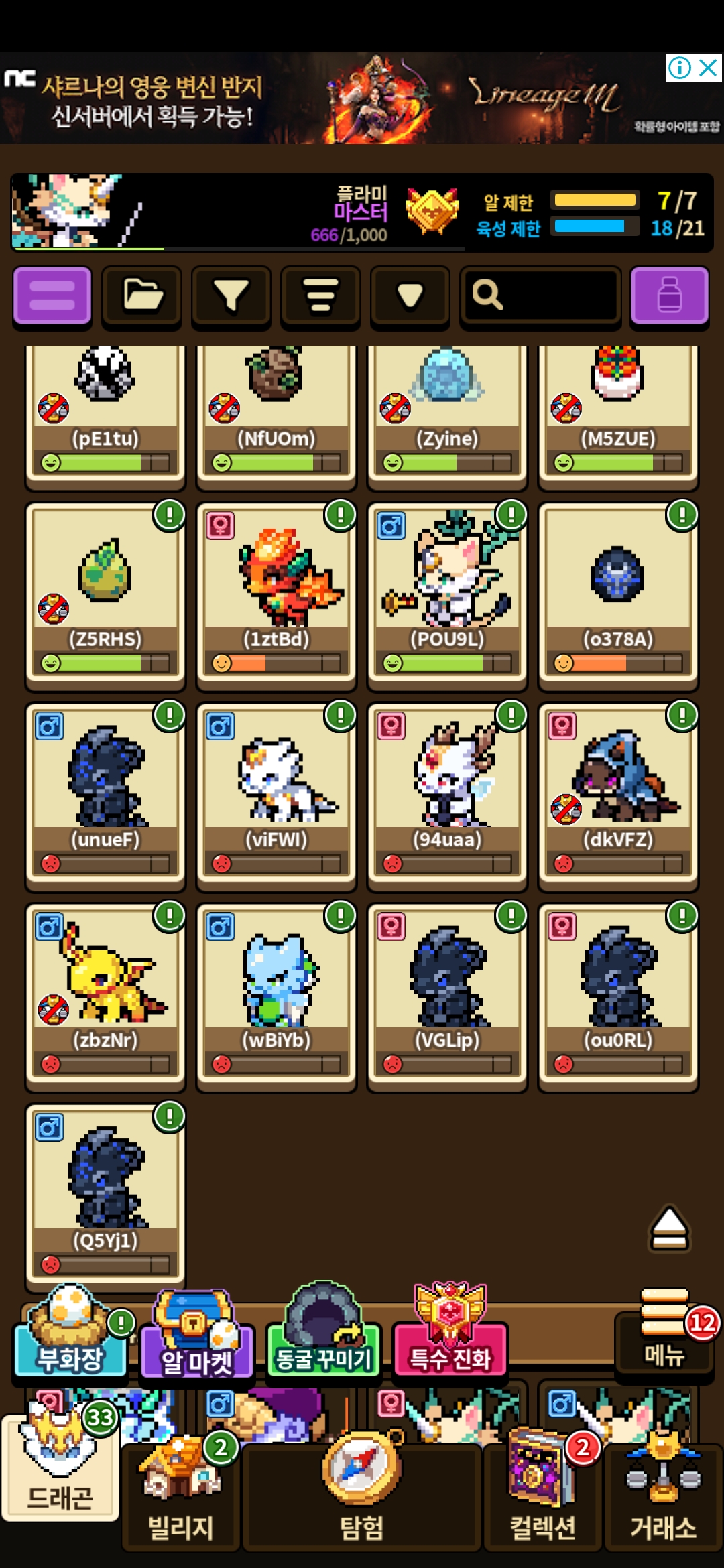The width and height of the screenshot is (724, 1568).
Task: Open the sort order menu
Action: (x=320, y=295)
